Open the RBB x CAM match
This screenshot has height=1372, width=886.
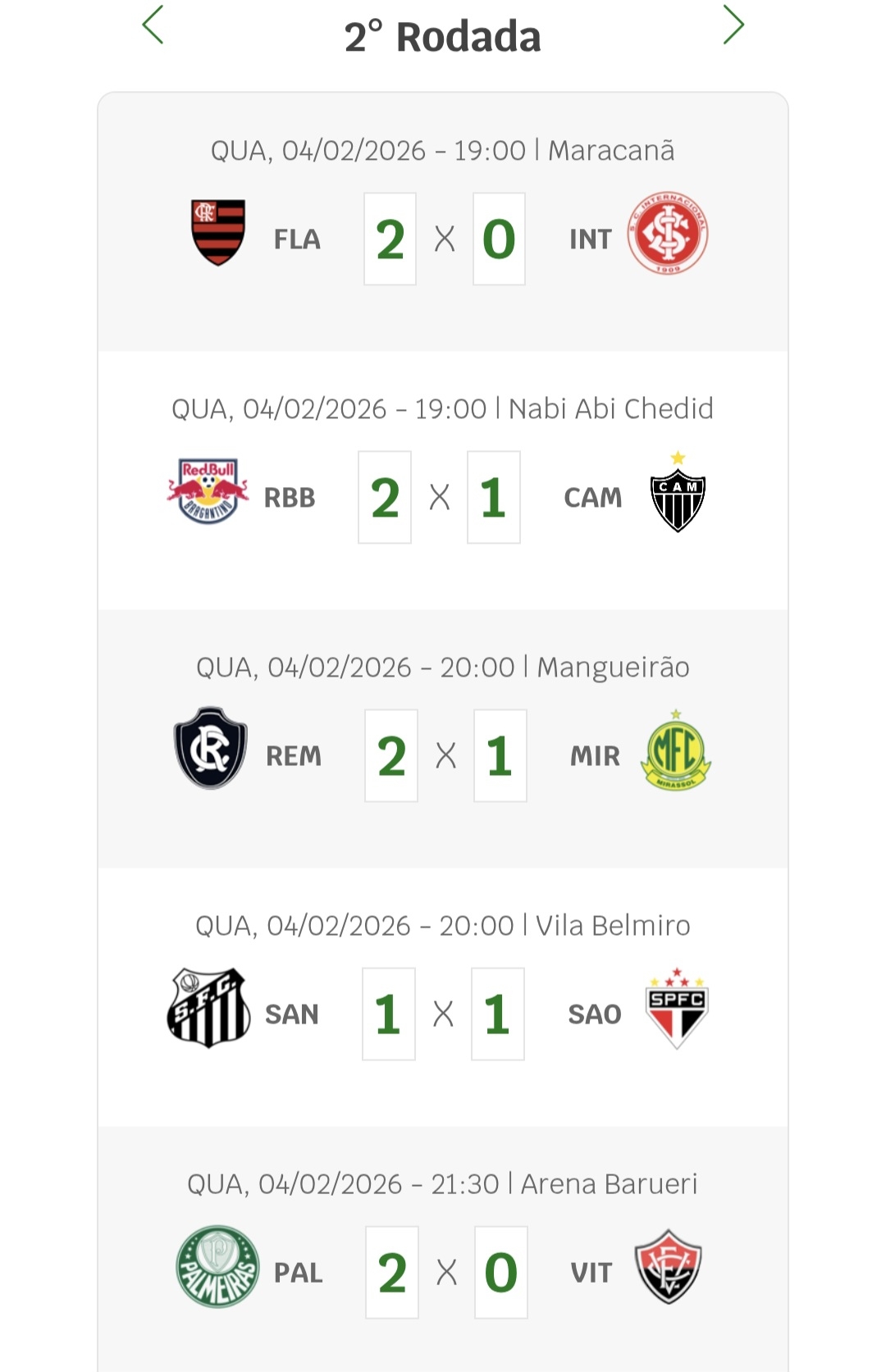point(443,497)
